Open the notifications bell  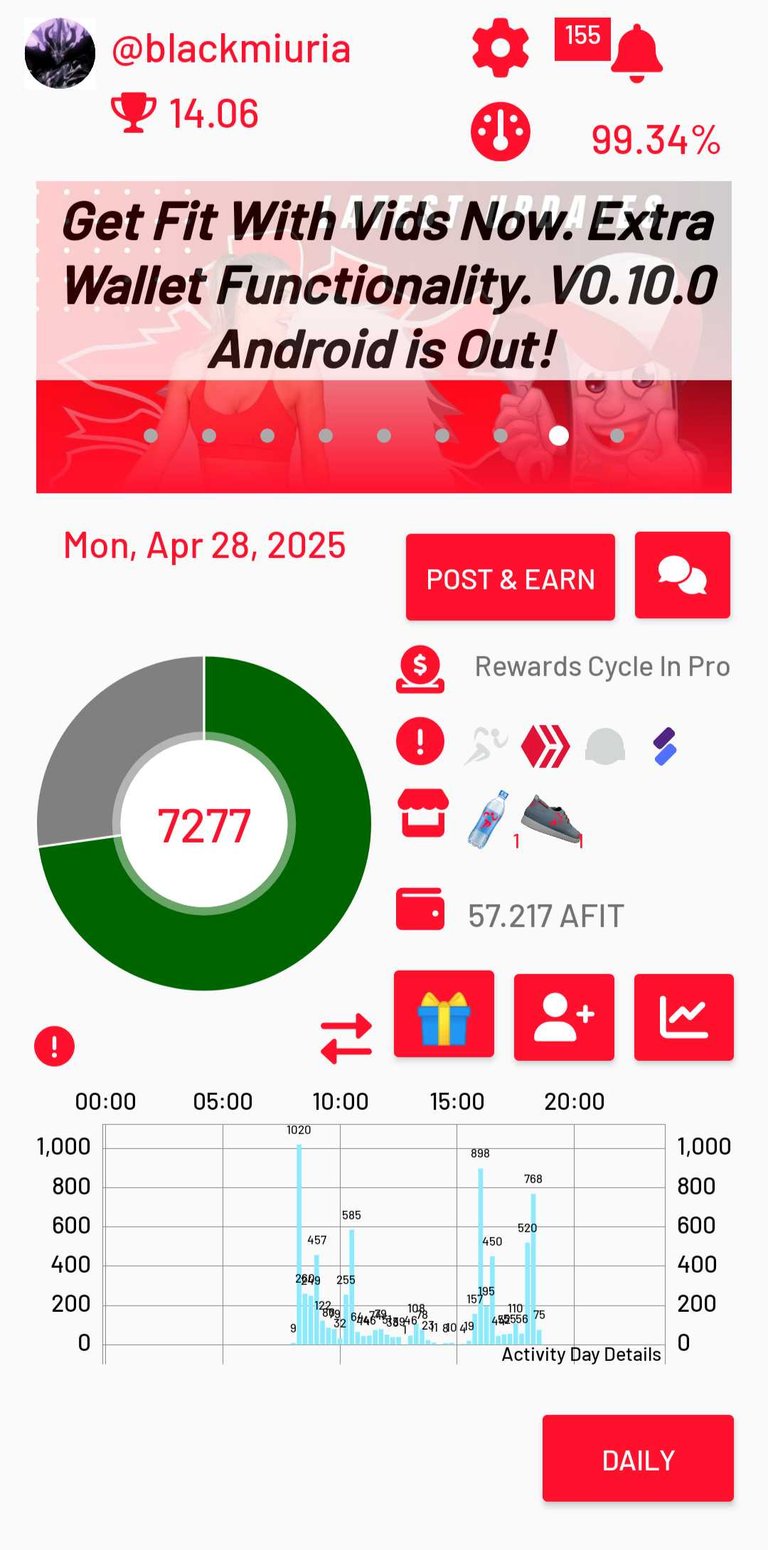click(x=636, y=52)
